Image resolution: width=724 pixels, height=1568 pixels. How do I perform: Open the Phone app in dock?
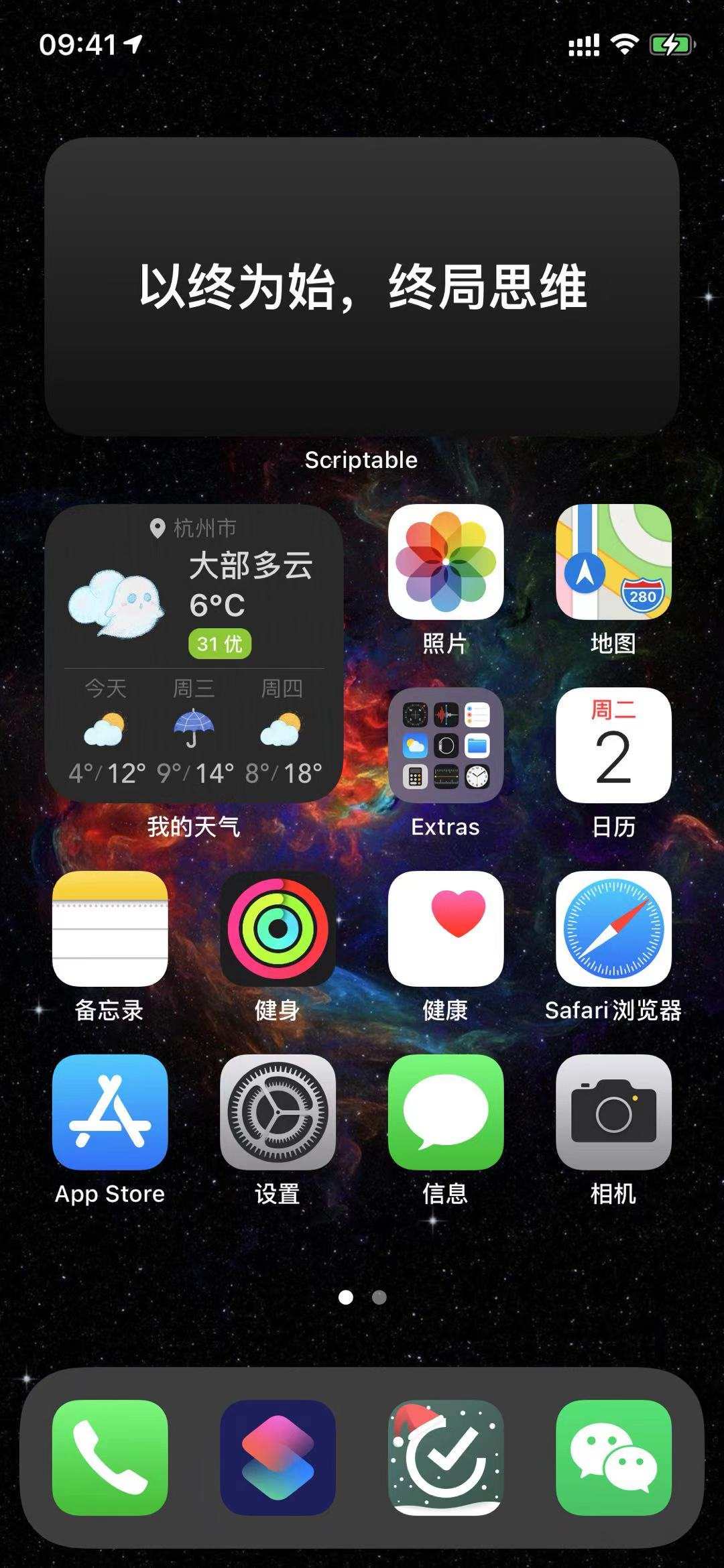[x=110, y=1457]
